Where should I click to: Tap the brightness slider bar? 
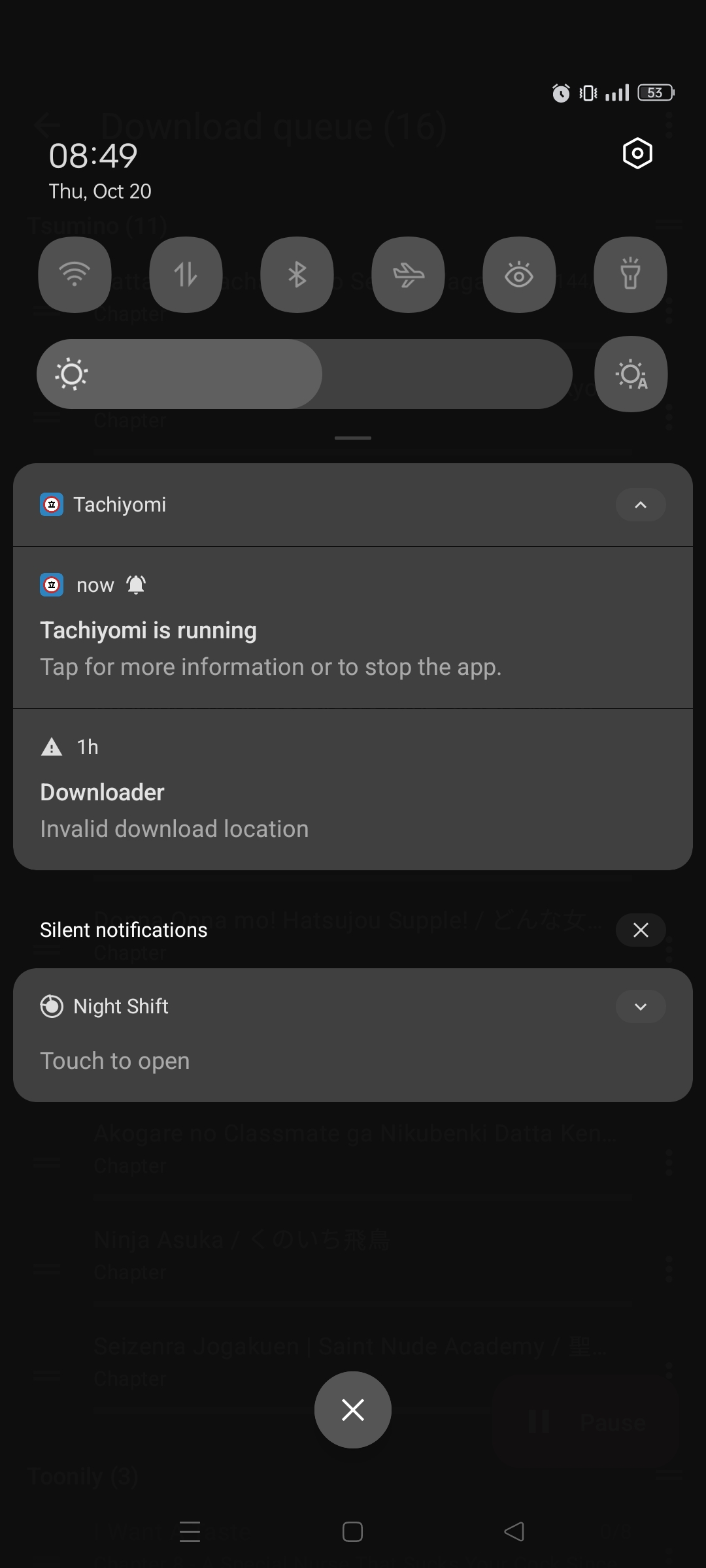(x=305, y=374)
